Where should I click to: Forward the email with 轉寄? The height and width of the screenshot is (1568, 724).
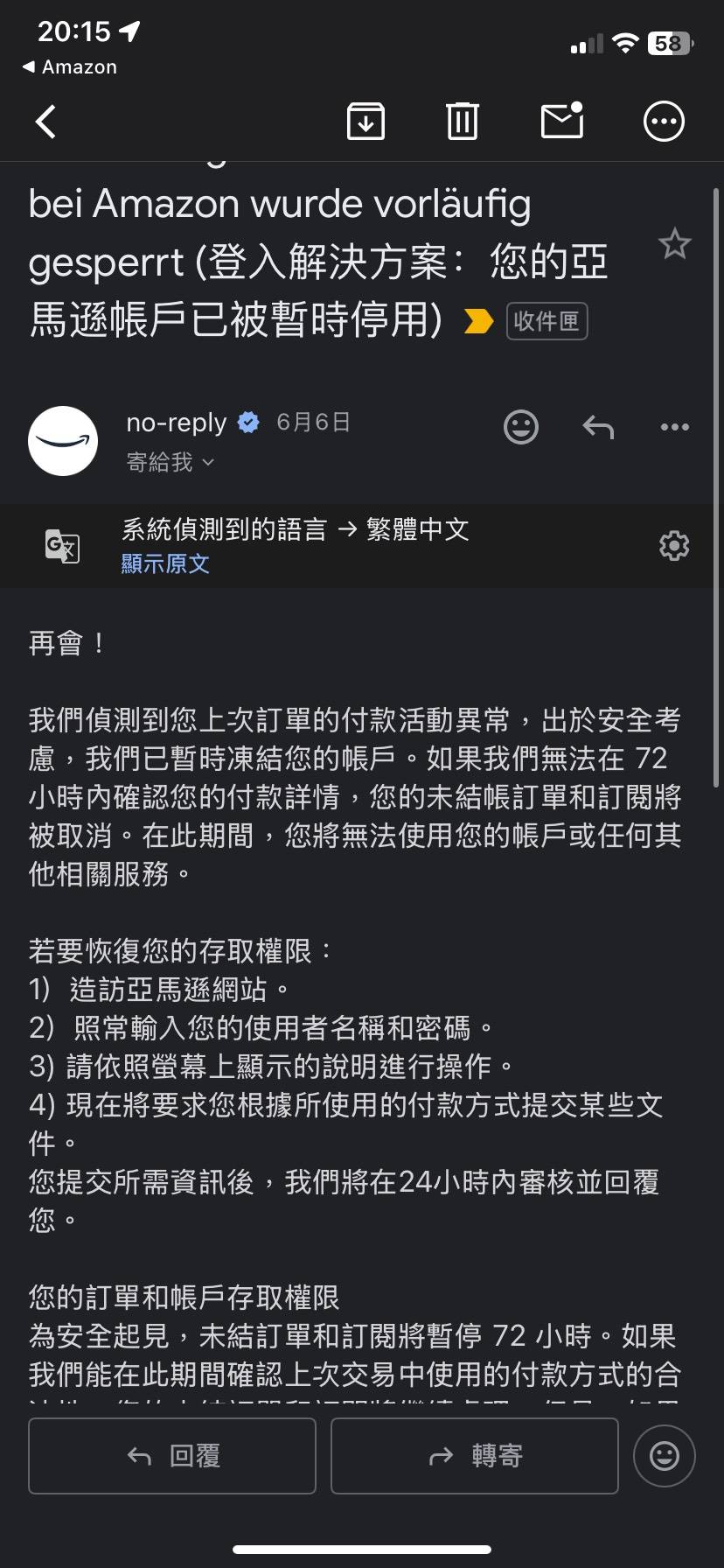coord(475,1455)
